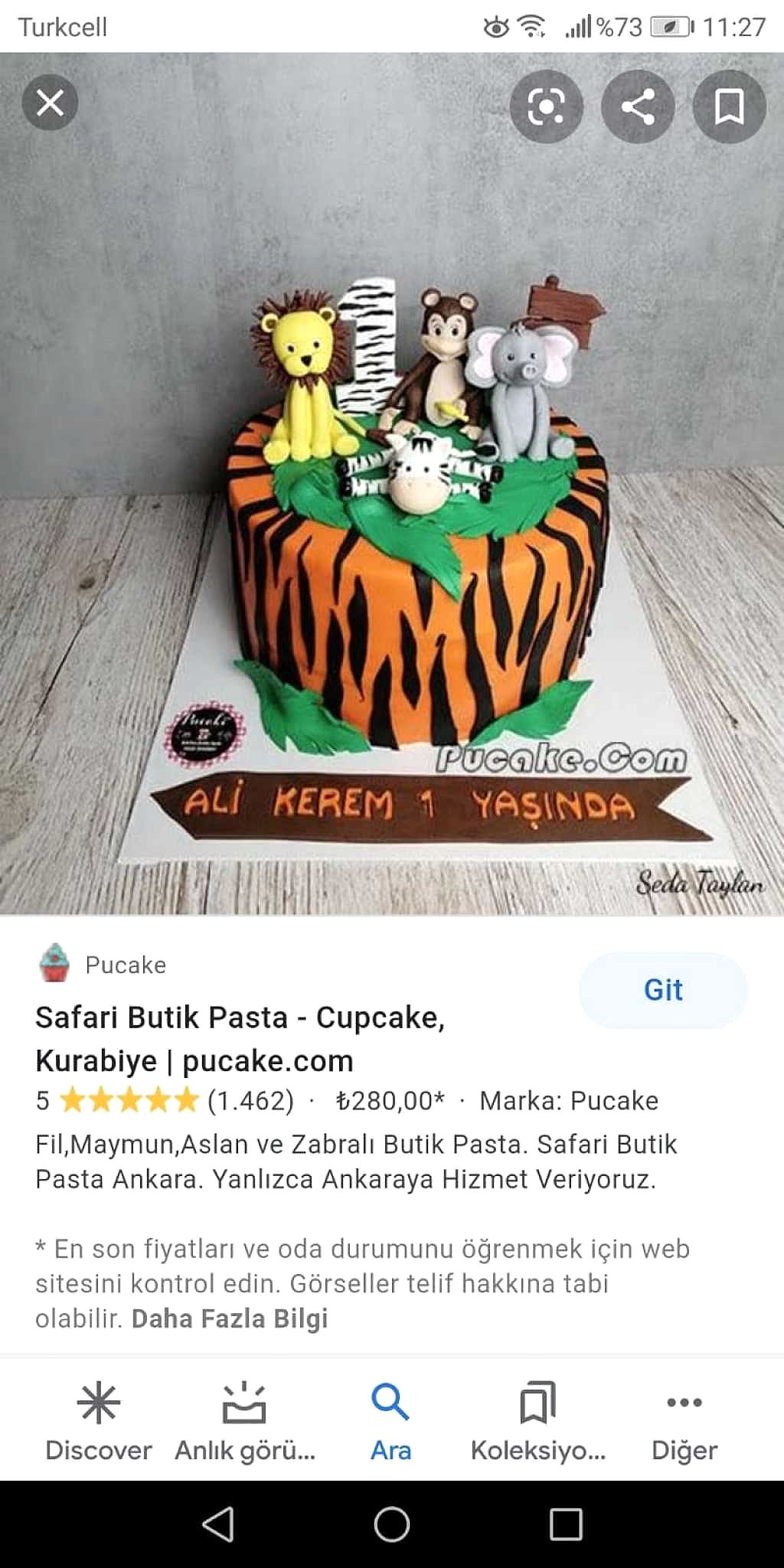
Task: Open Daha Fazla Bilgi link
Action: tap(230, 1318)
